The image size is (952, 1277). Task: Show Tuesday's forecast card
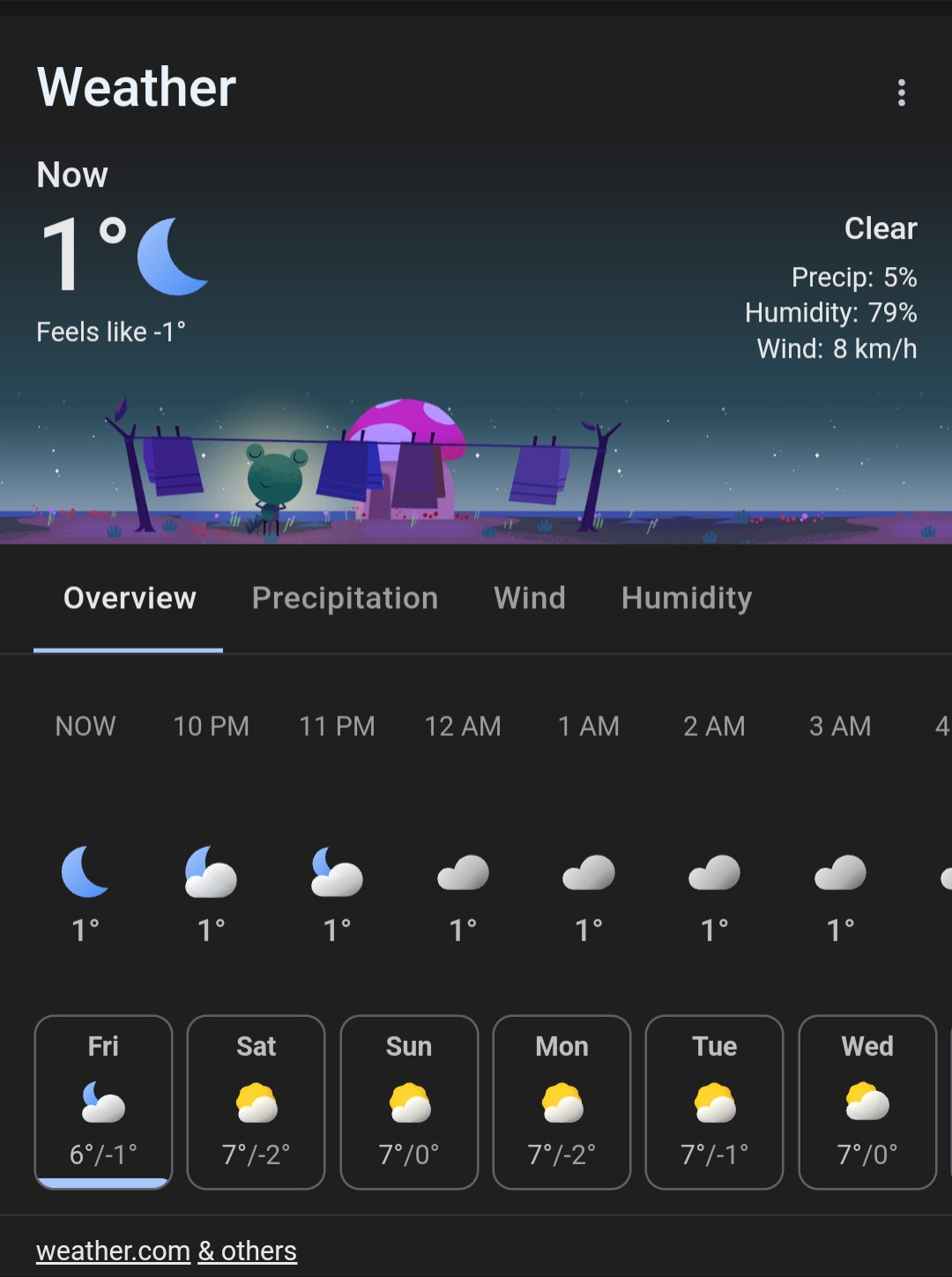coord(714,1102)
